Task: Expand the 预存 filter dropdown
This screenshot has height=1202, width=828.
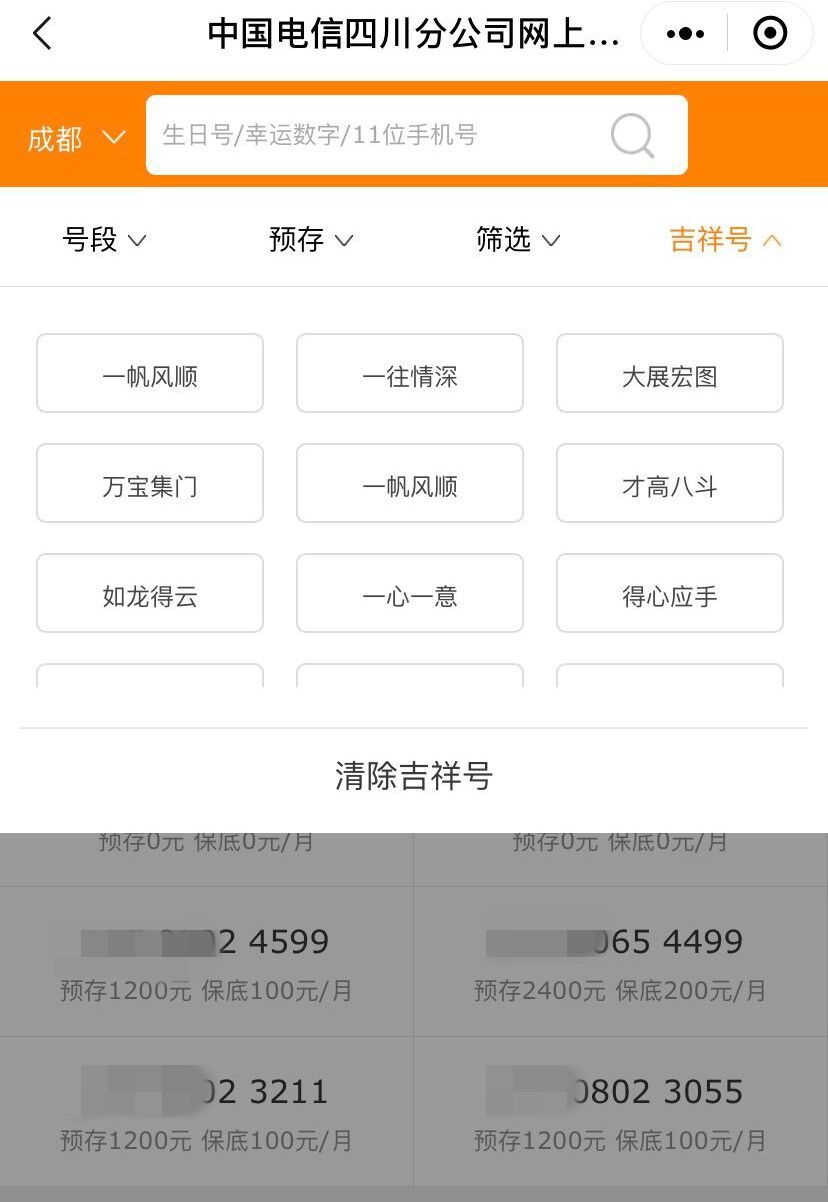Action: click(x=310, y=240)
